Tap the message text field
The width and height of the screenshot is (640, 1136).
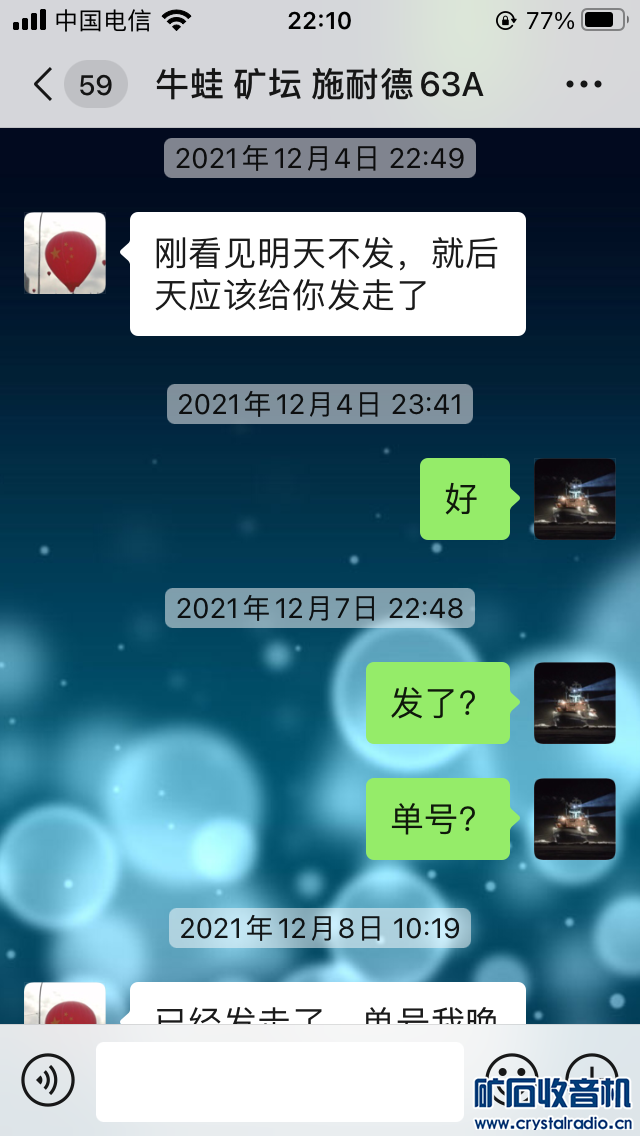280,1081
